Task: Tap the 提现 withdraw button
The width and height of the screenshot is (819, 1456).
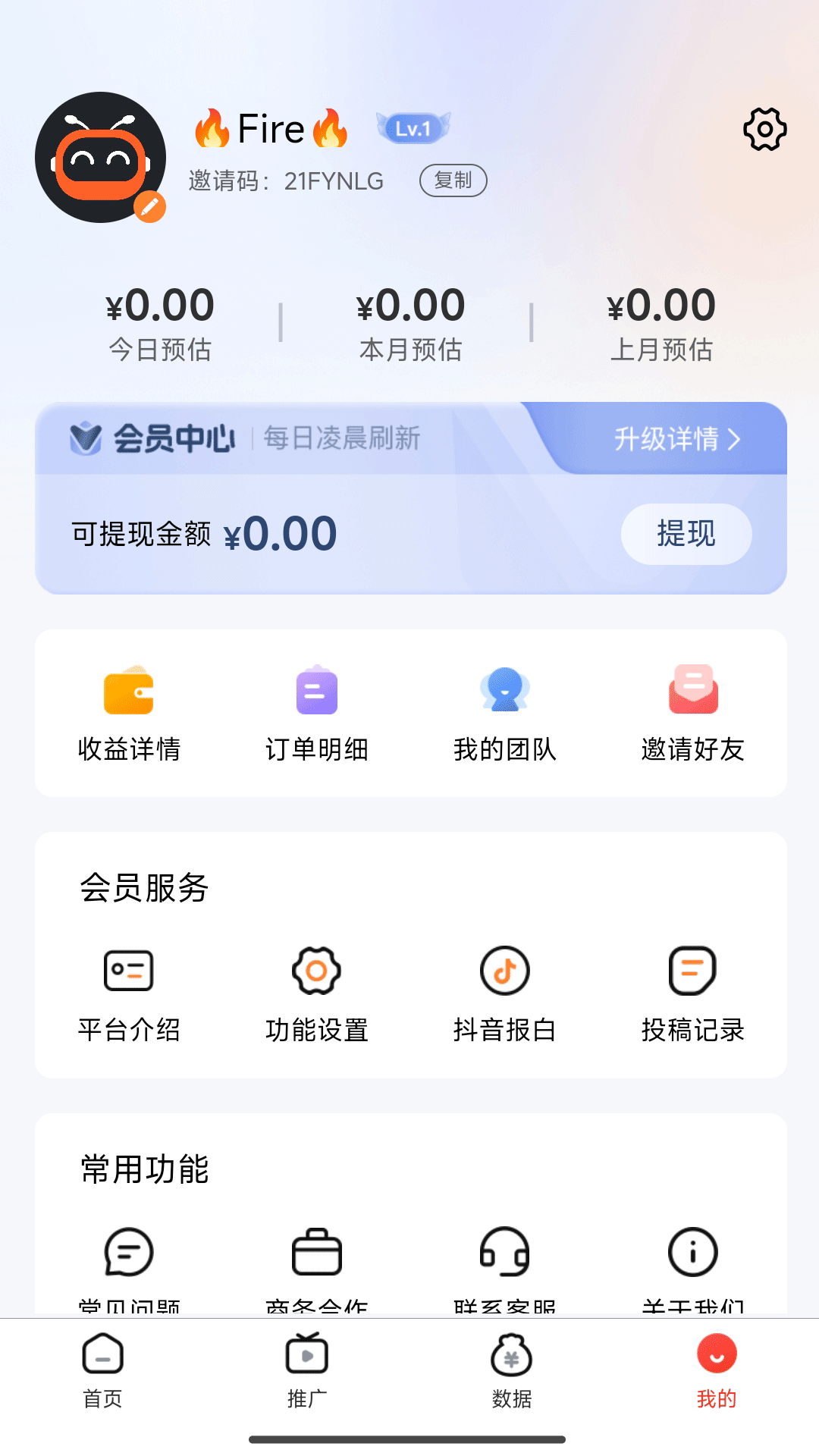Action: pos(685,535)
